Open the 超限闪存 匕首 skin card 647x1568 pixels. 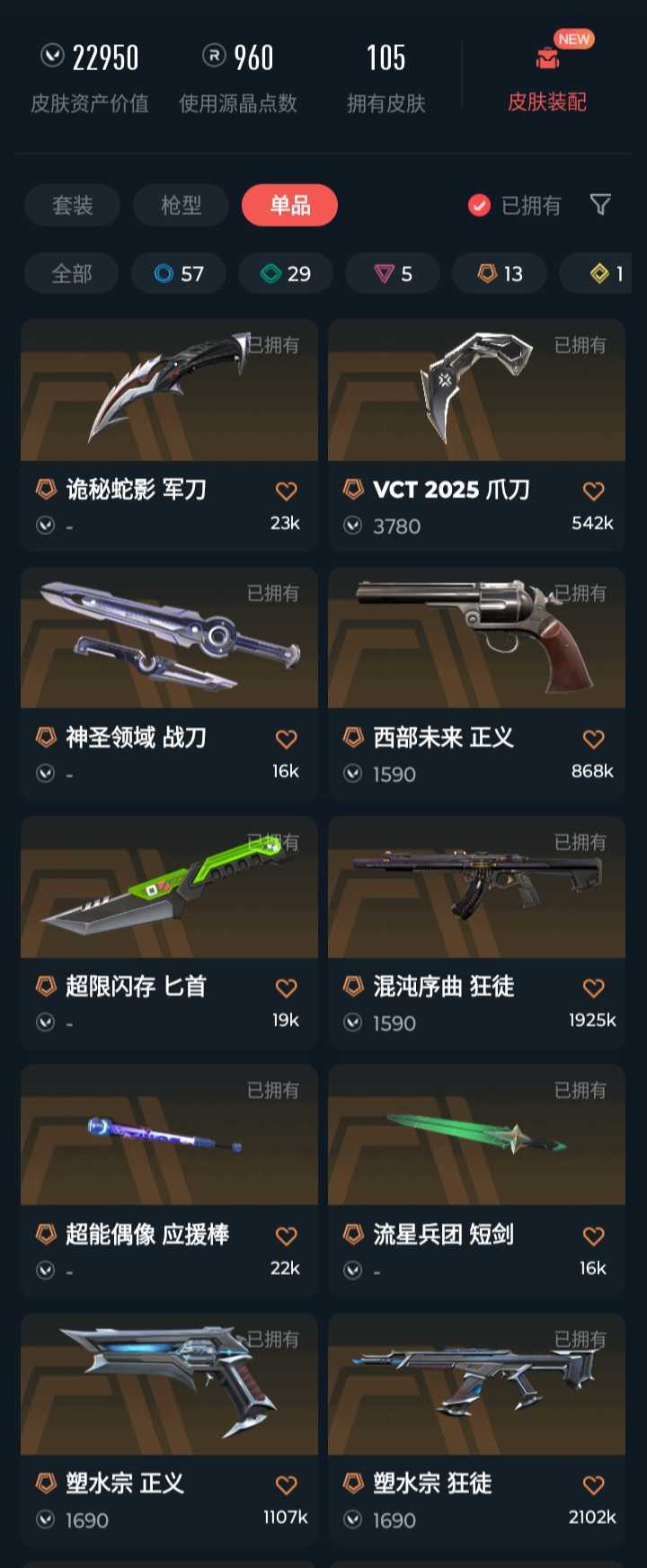tap(170, 932)
